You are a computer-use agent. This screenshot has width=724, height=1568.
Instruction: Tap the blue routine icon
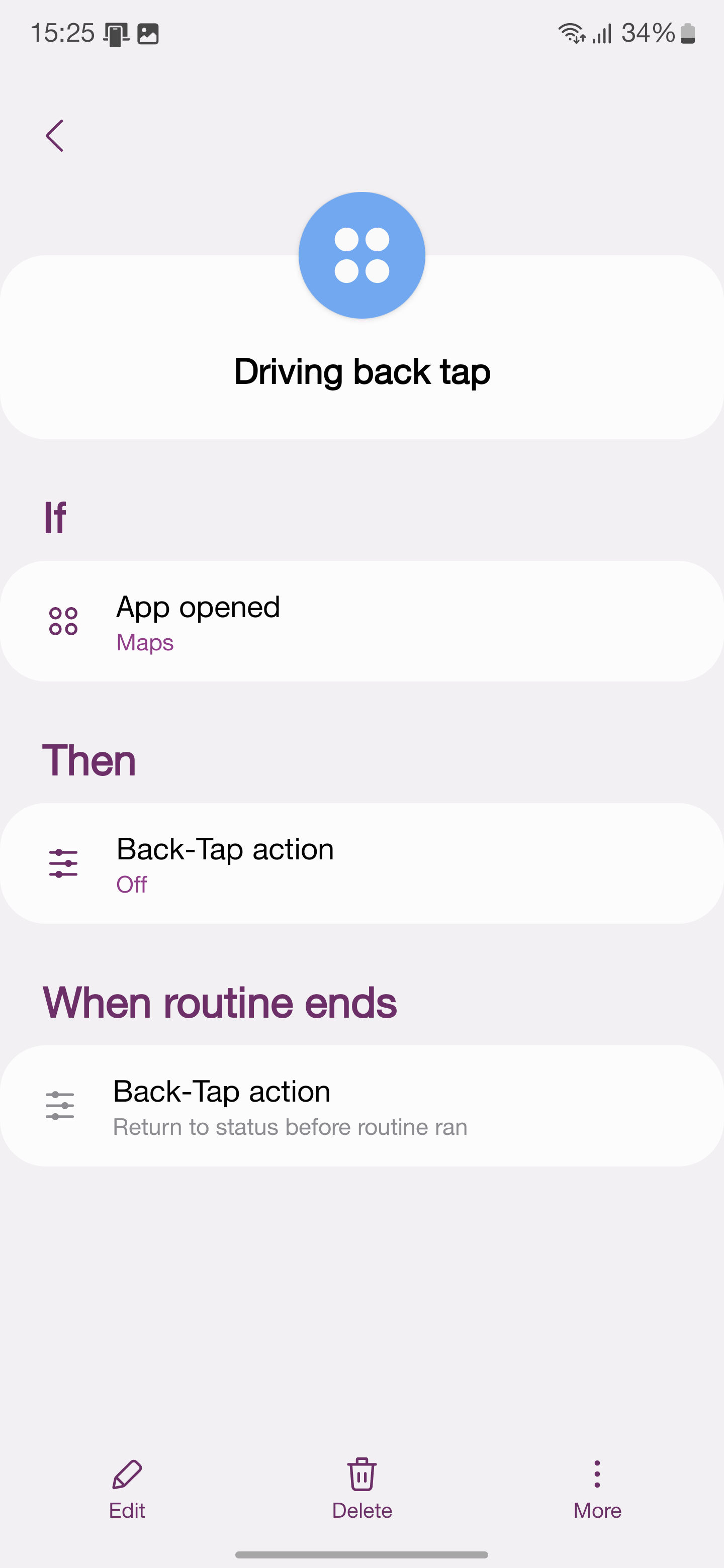[x=361, y=256]
